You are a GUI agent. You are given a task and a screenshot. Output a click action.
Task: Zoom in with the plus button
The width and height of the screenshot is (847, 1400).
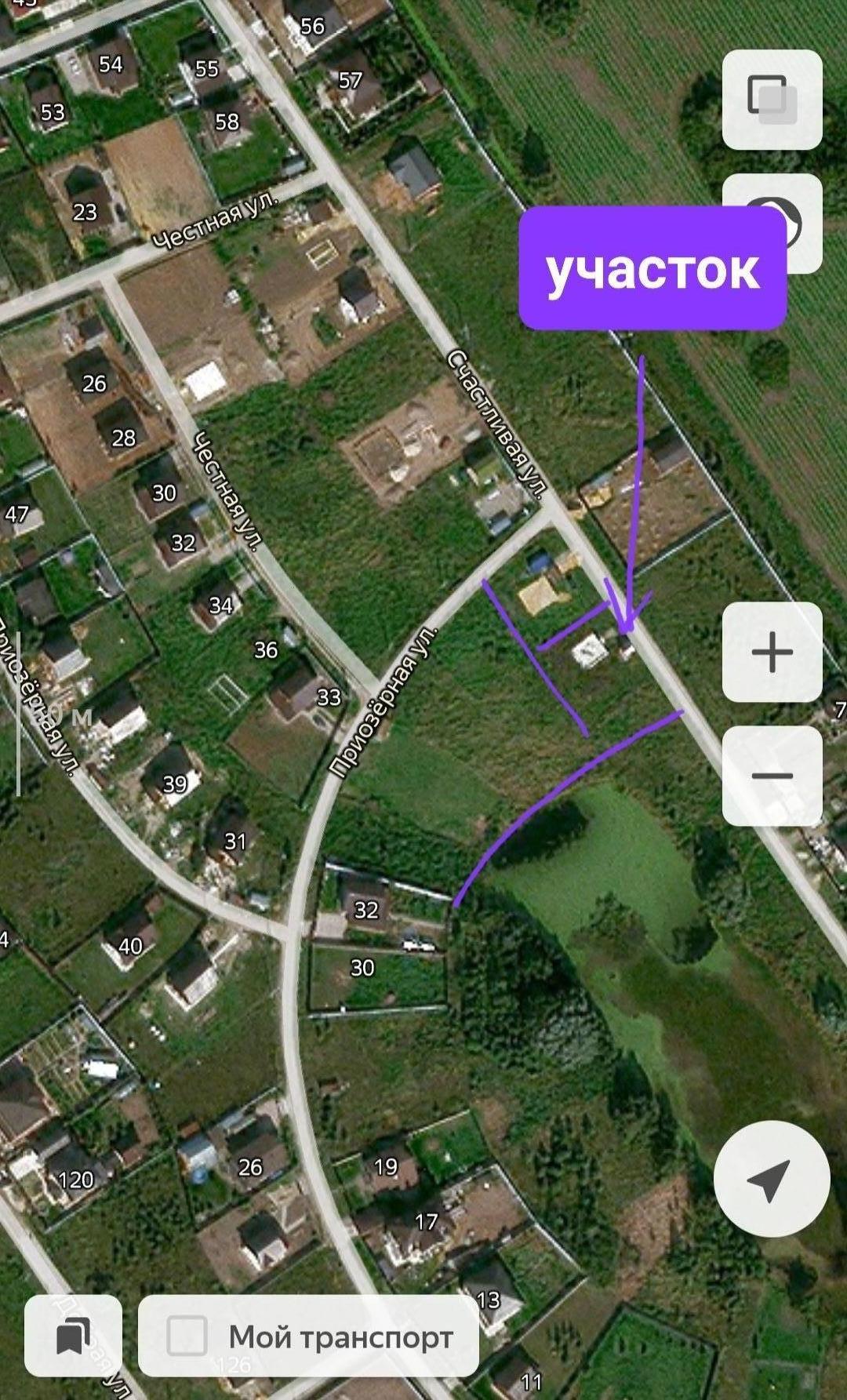coord(772,652)
